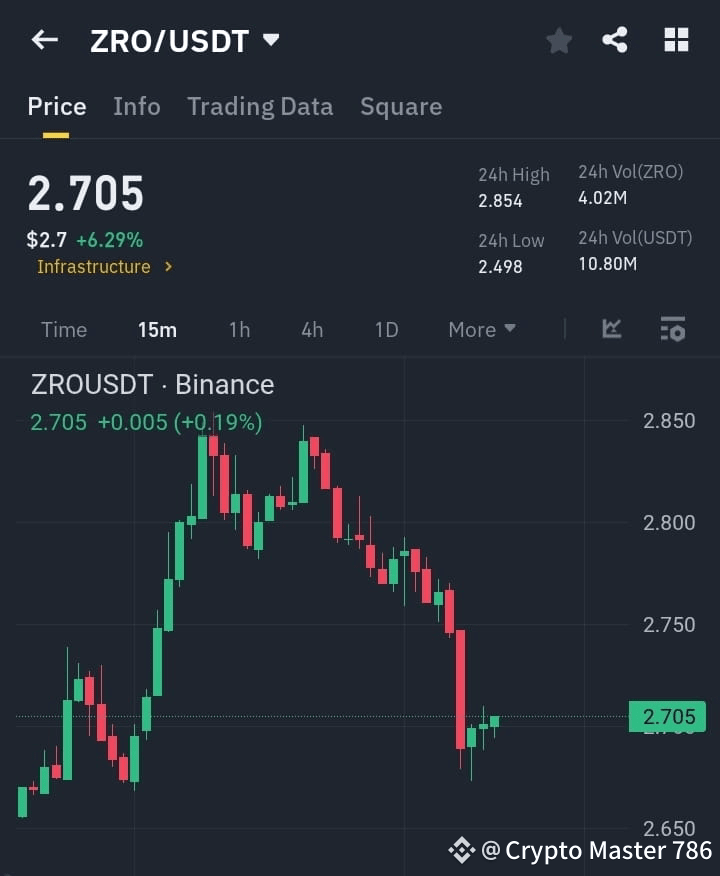Switch to the Info tab
This screenshot has height=876, width=720.
(x=137, y=106)
